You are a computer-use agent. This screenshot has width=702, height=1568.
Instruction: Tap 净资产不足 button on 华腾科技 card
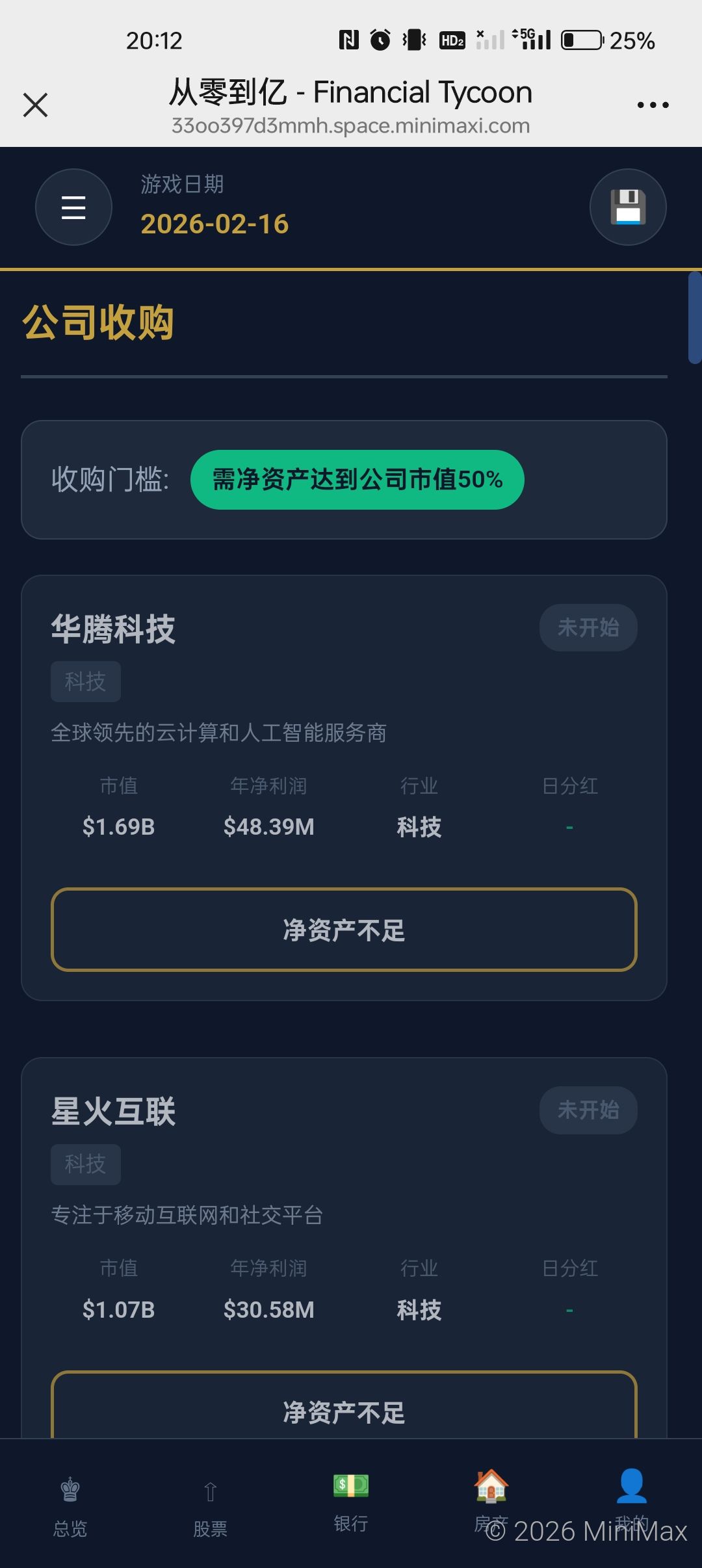click(344, 930)
